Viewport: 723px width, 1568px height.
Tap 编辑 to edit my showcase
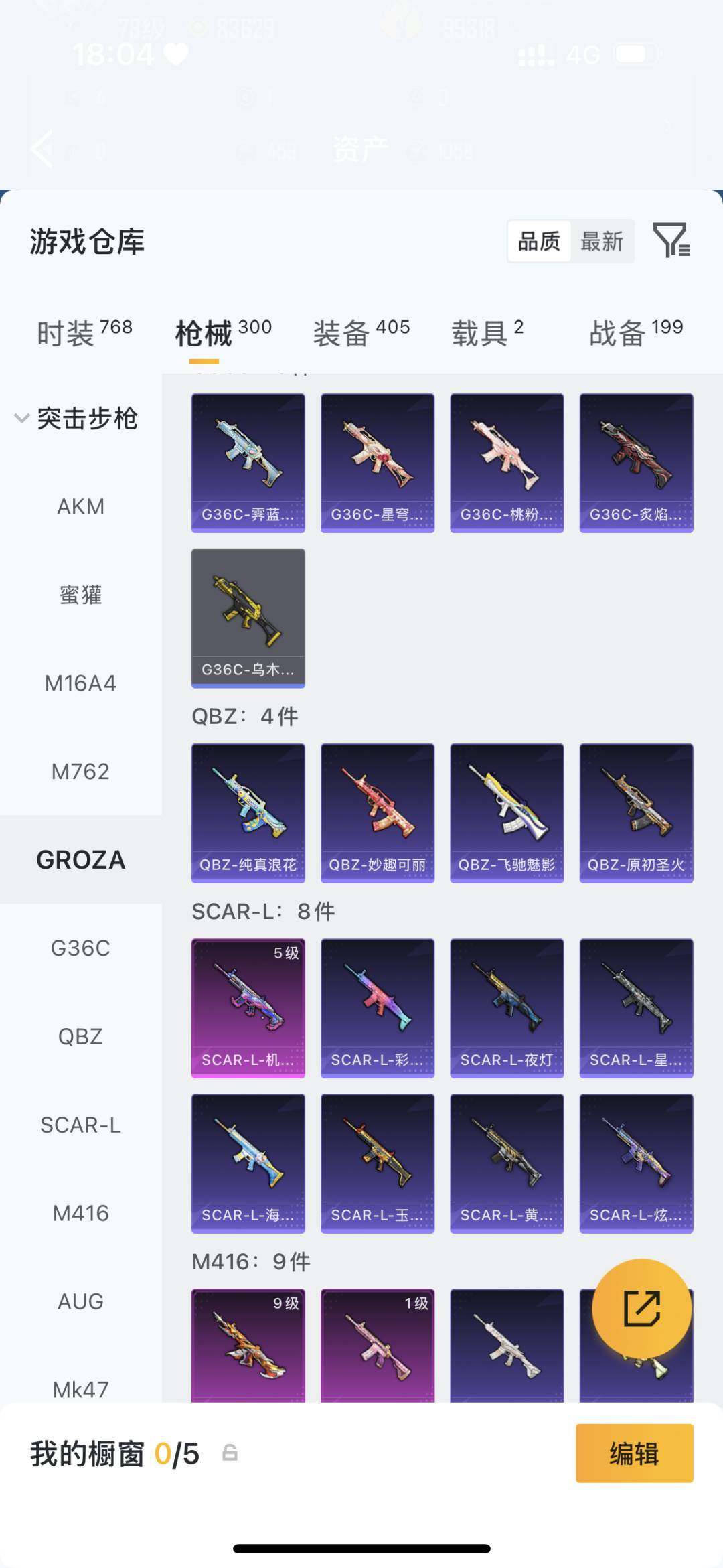(x=634, y=1453)
